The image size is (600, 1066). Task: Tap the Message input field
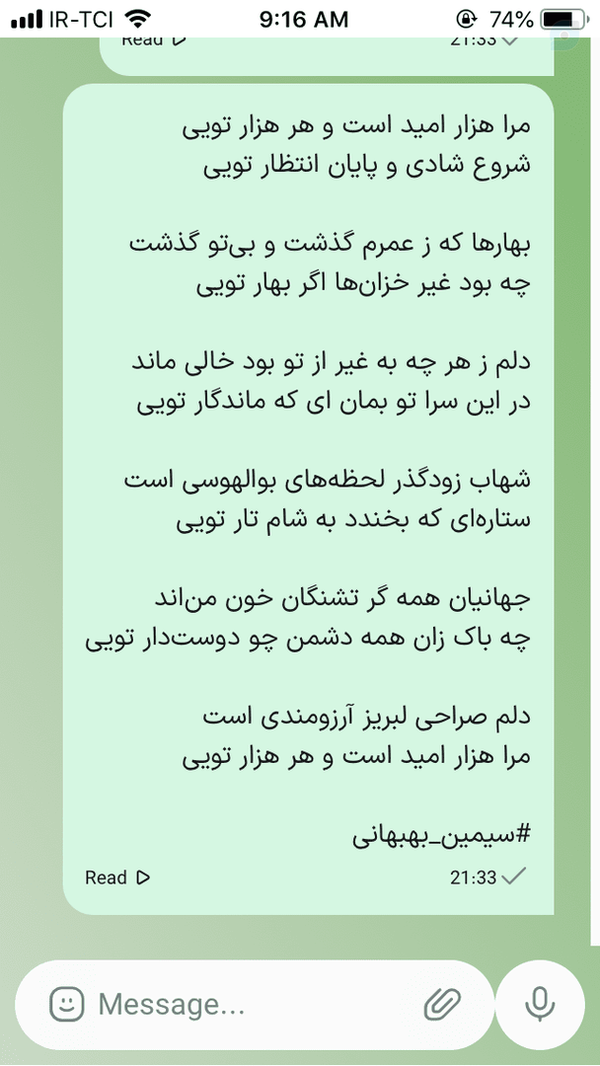tap(255, 1004)
